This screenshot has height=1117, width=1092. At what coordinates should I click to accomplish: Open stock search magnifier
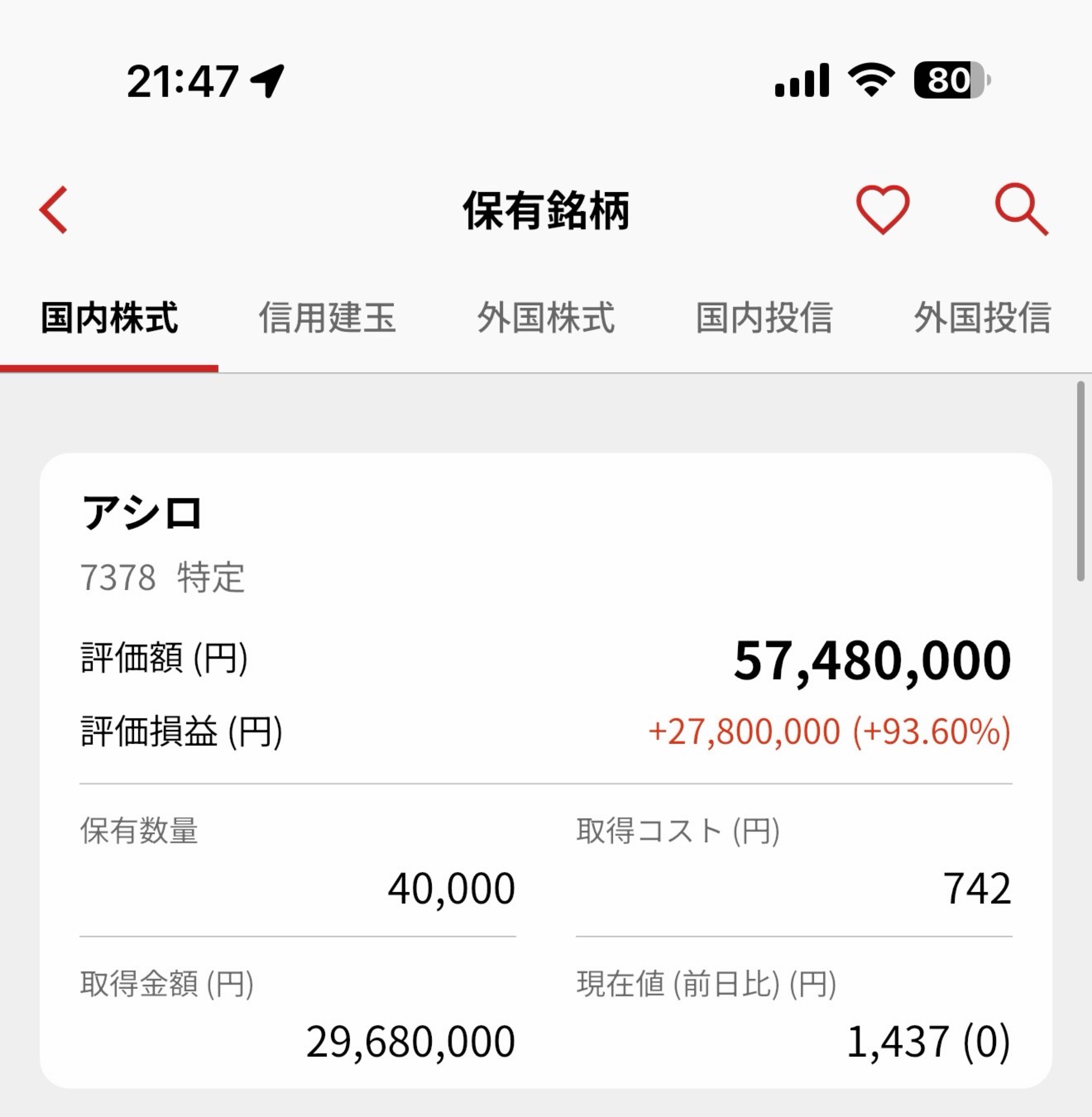[1021, 210]
